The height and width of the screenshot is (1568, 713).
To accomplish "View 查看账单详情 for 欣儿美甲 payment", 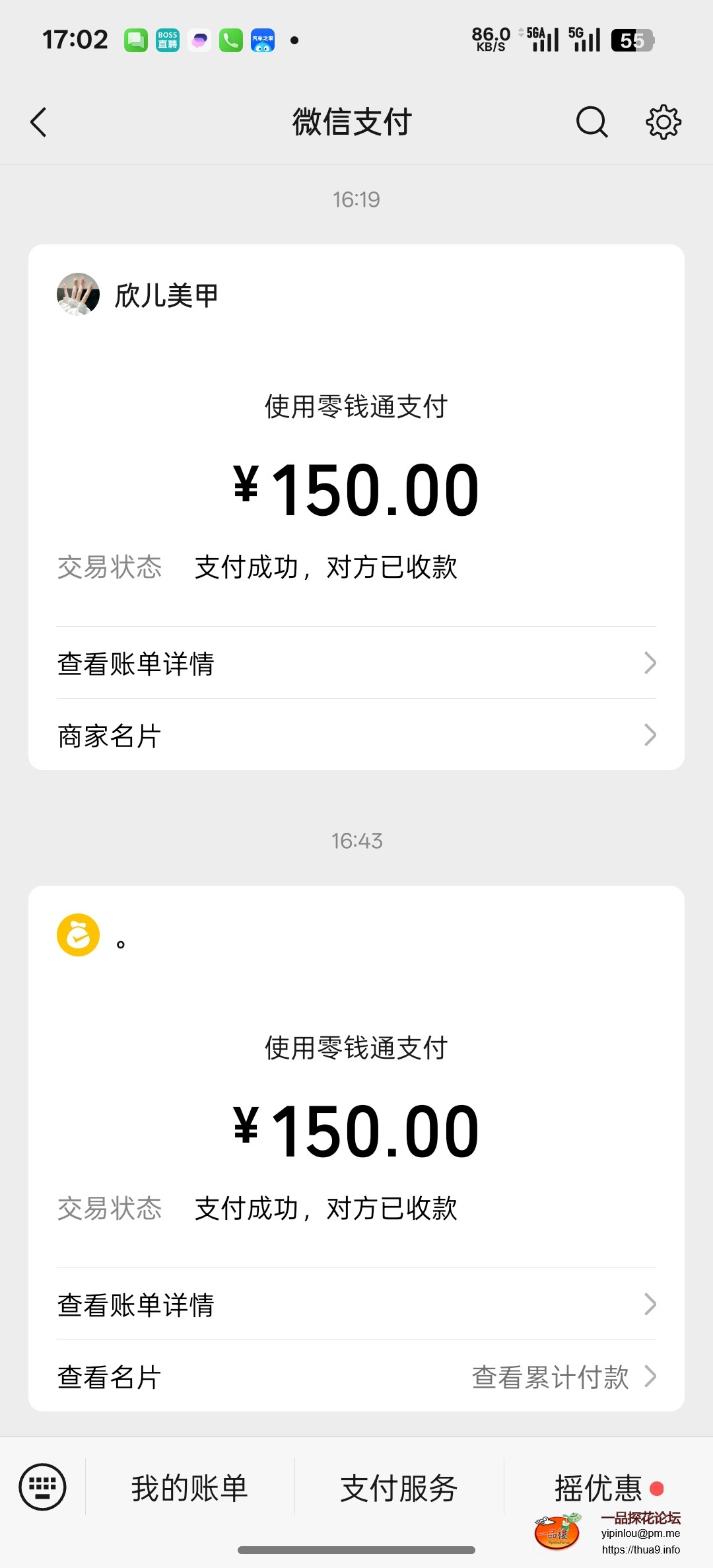I will (x=356, y=663).
